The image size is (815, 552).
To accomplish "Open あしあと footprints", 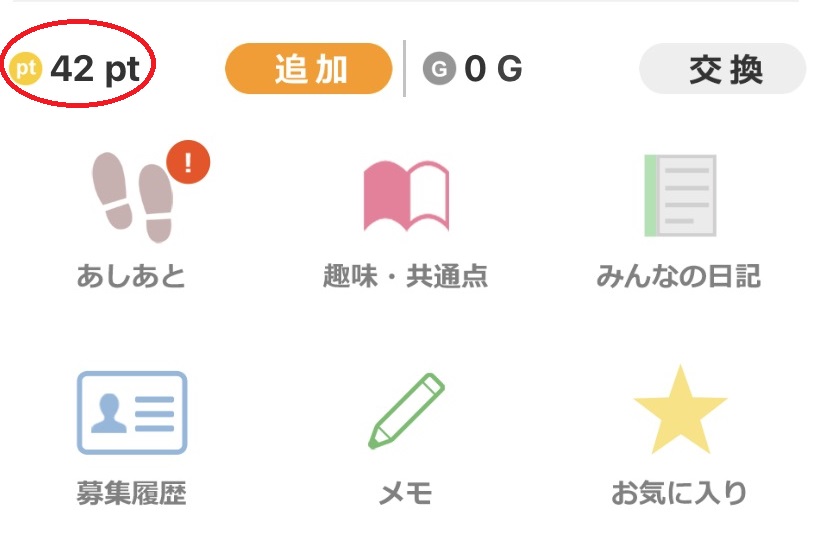I will click(133, 215).
